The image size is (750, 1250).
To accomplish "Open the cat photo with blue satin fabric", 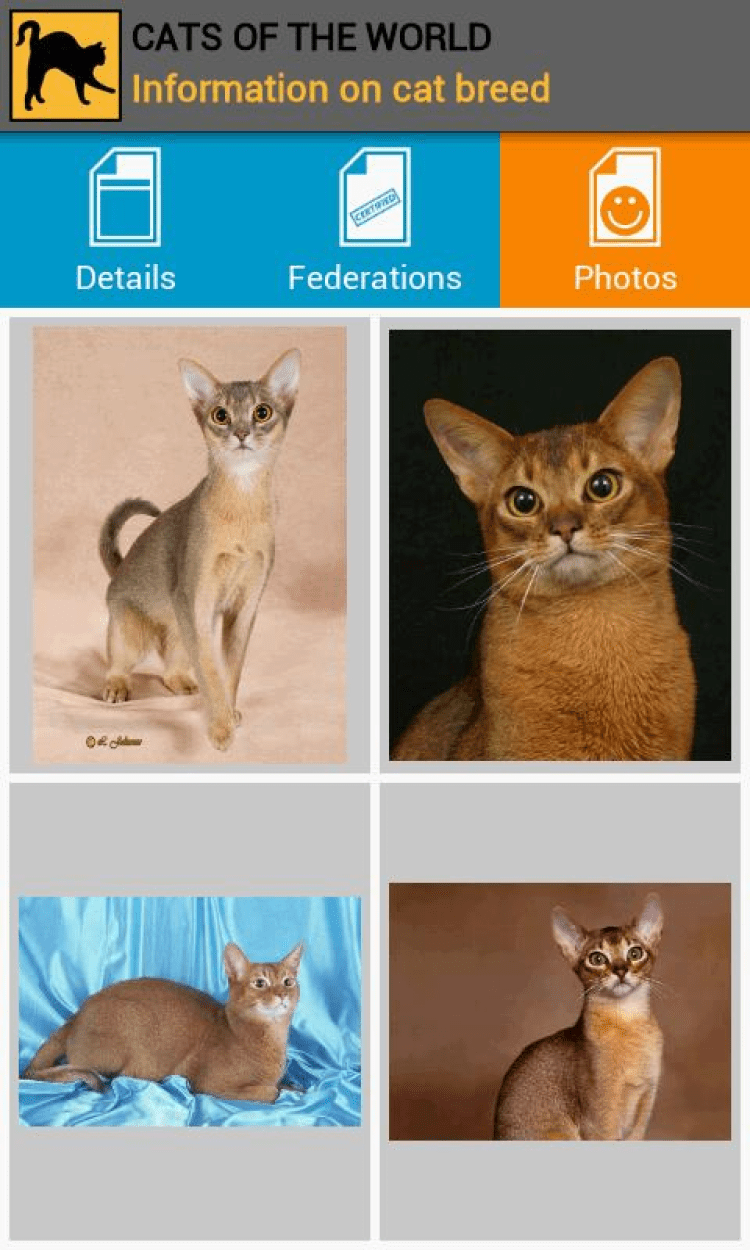I will [x=190, y=1010].
